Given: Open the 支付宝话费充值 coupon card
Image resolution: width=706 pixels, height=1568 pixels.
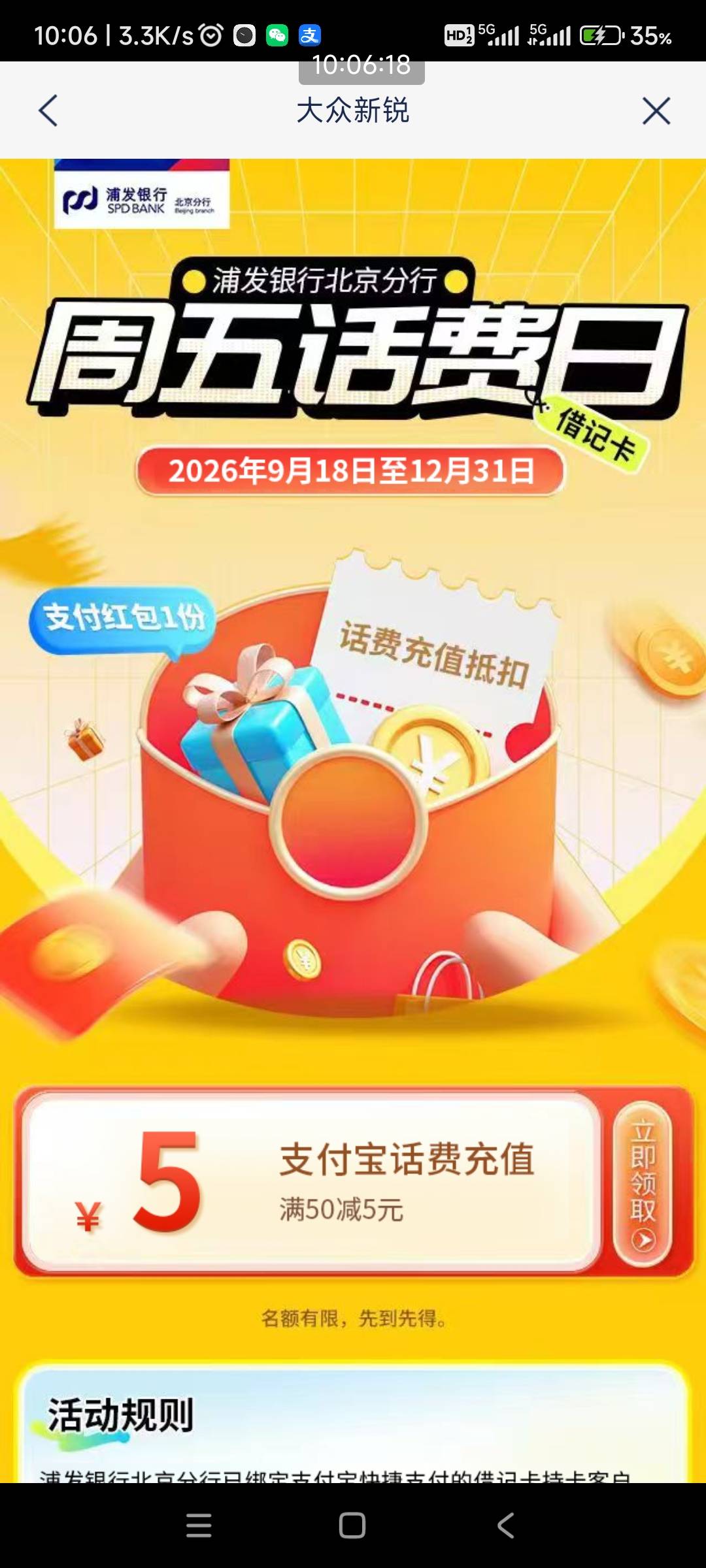Looking at the screenshot, I should [312, 1183].
